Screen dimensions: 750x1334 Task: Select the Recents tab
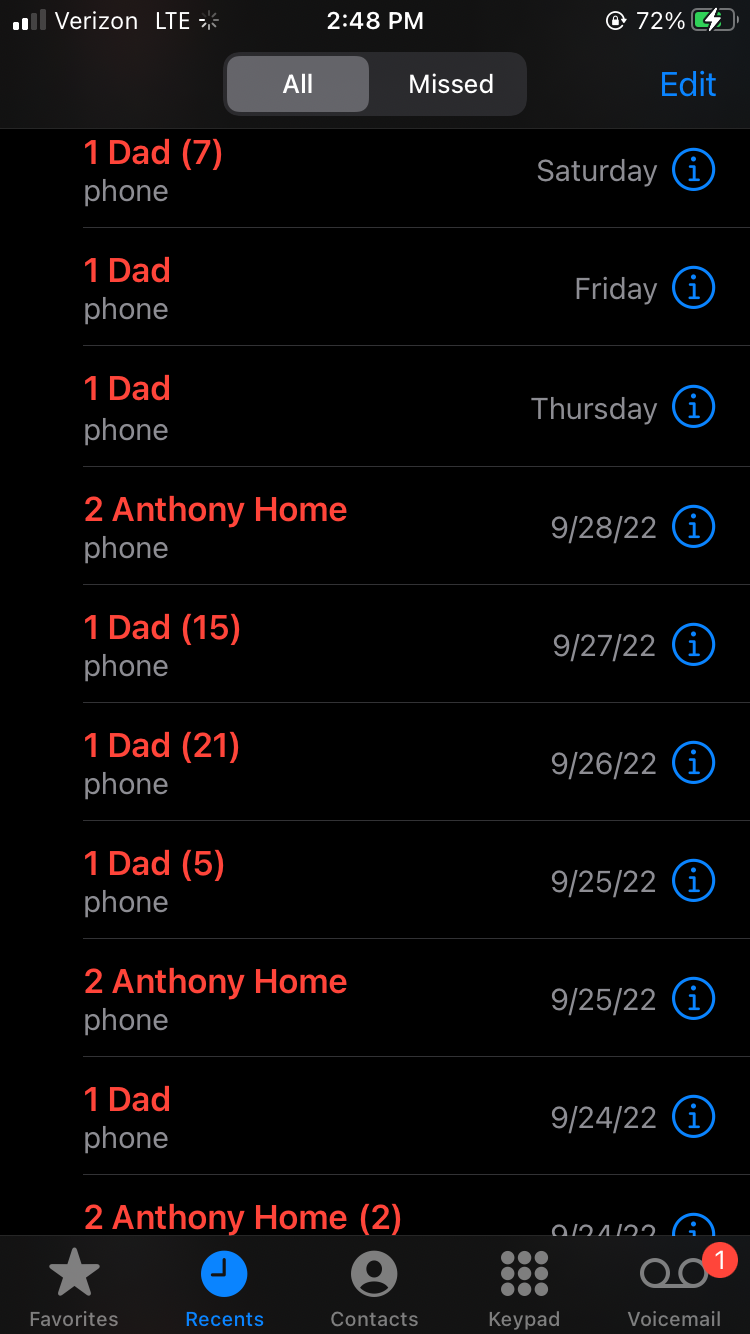(x=224, y=1288)
